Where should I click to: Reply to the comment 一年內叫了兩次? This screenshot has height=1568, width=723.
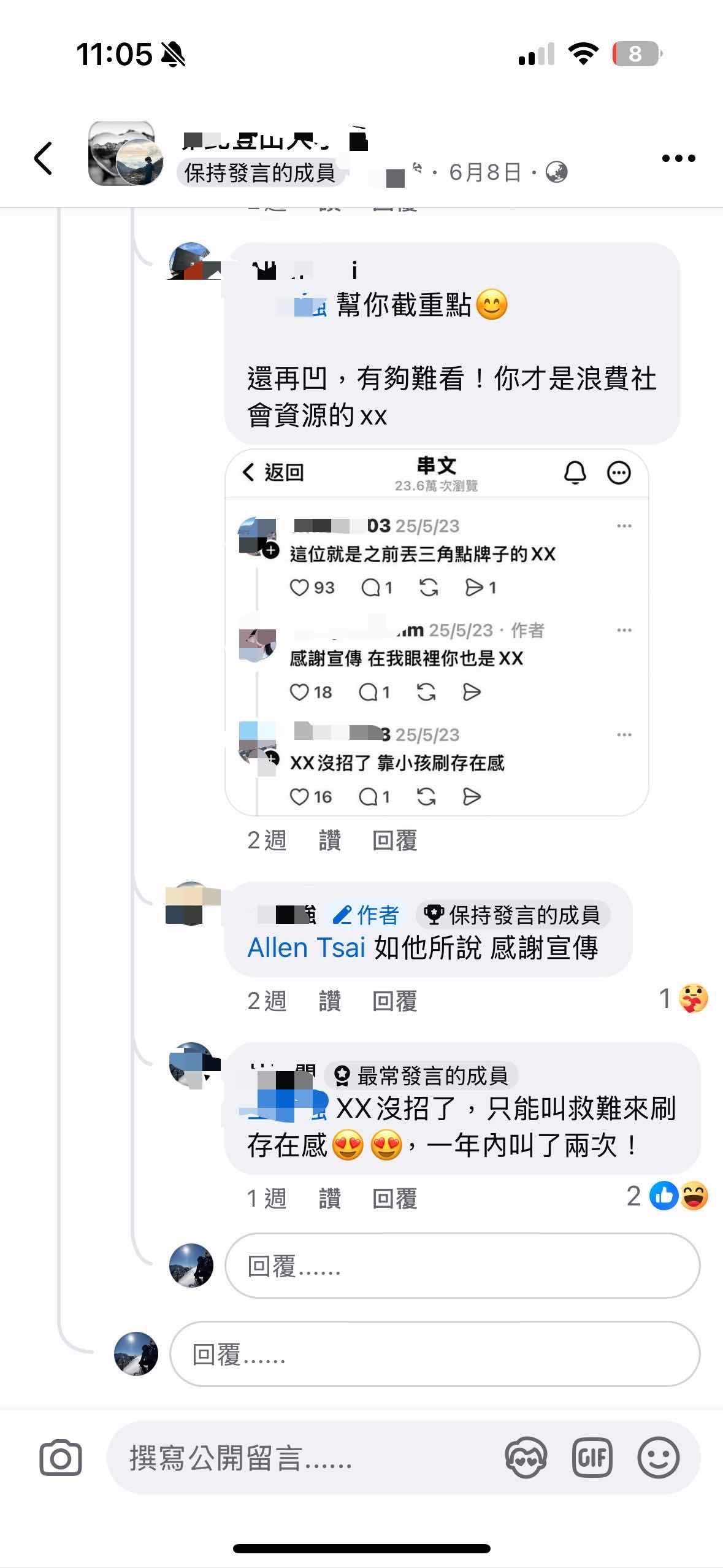pyautogui.click(x=394, y=1198)
